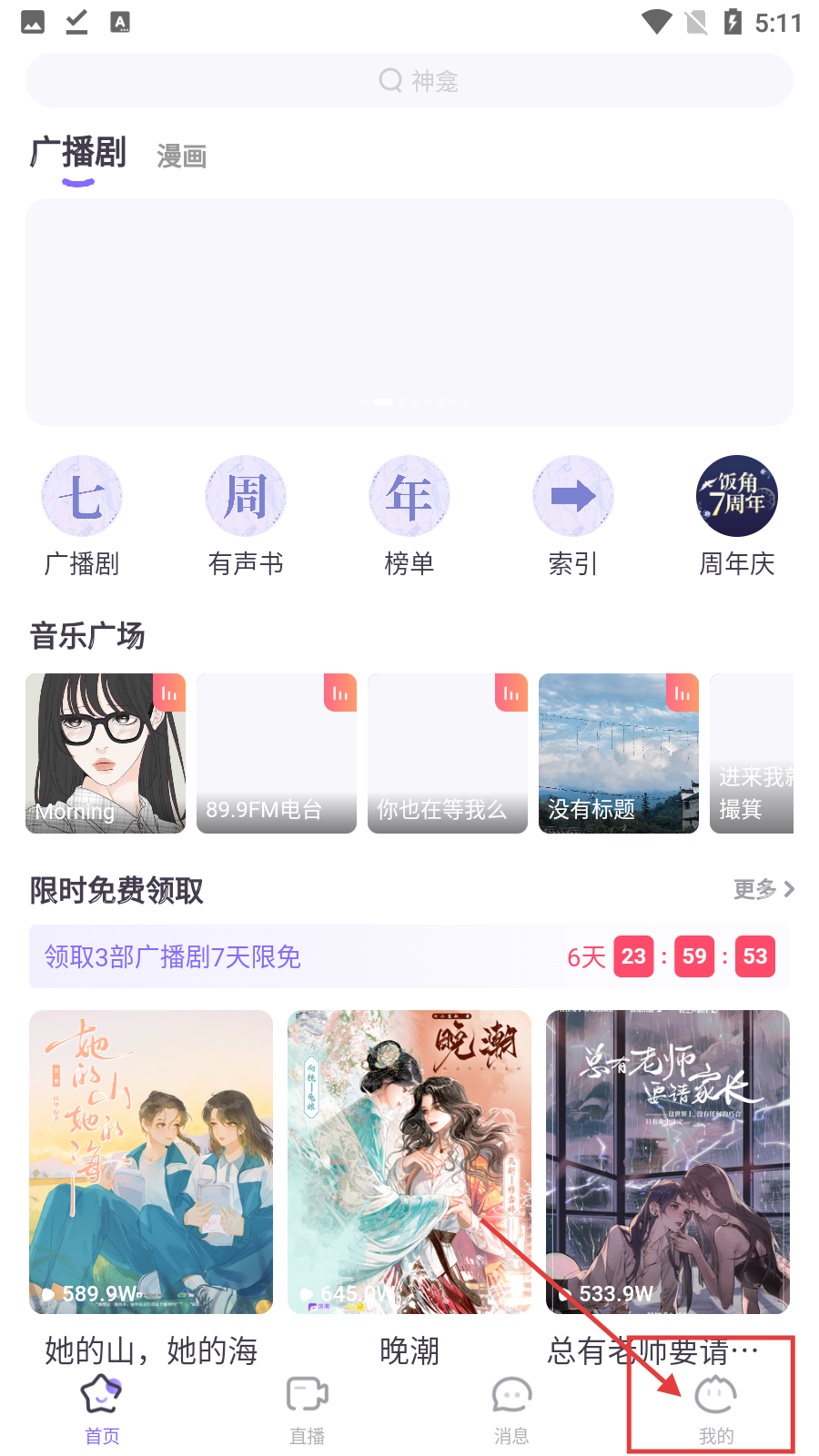Open the 89.9FM电台 music card
Image resolution: width=819 pixels, height=1456 pixels.
coord(277,753)
